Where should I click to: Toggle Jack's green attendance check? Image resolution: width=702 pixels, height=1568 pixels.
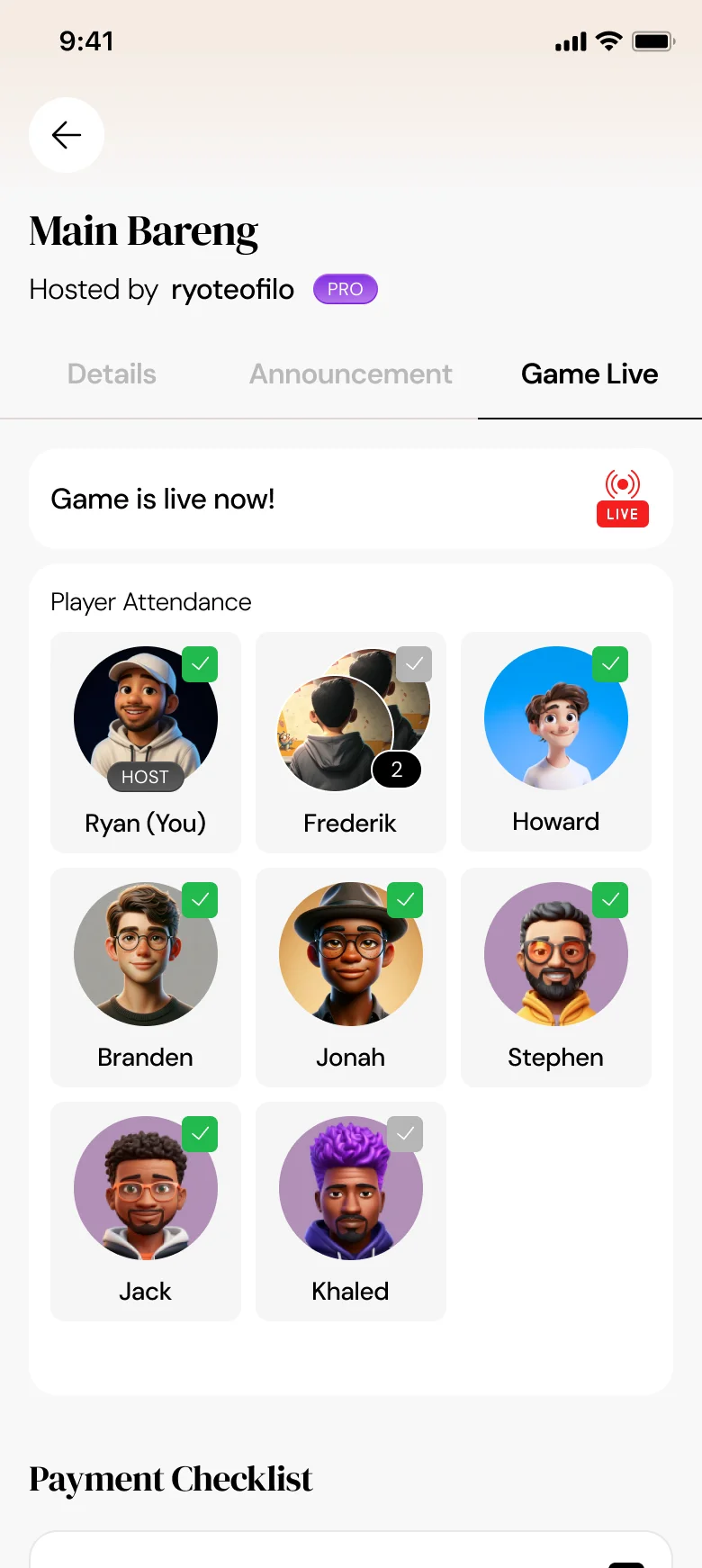200,1134
